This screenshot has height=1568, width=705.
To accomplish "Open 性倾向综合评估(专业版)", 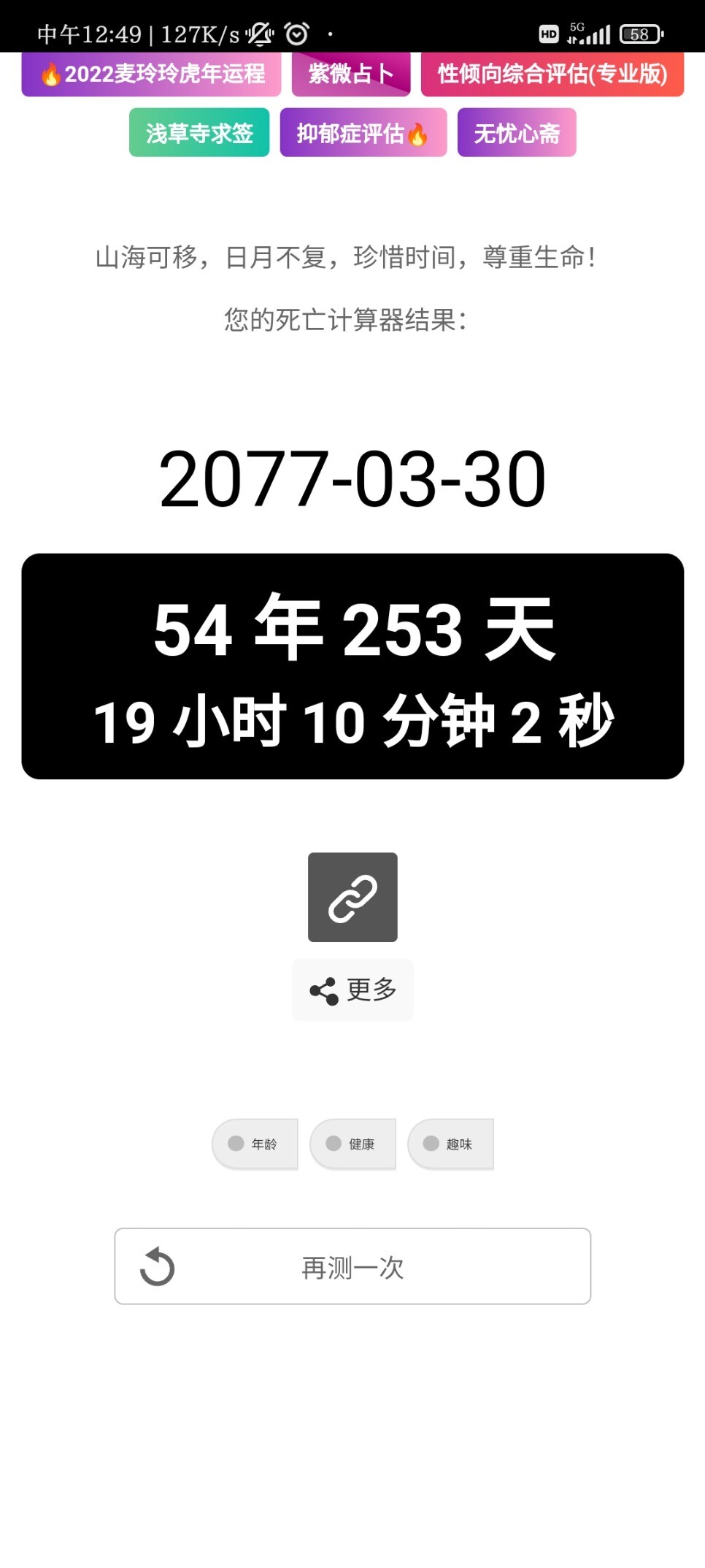I will (x=552, y=74).
